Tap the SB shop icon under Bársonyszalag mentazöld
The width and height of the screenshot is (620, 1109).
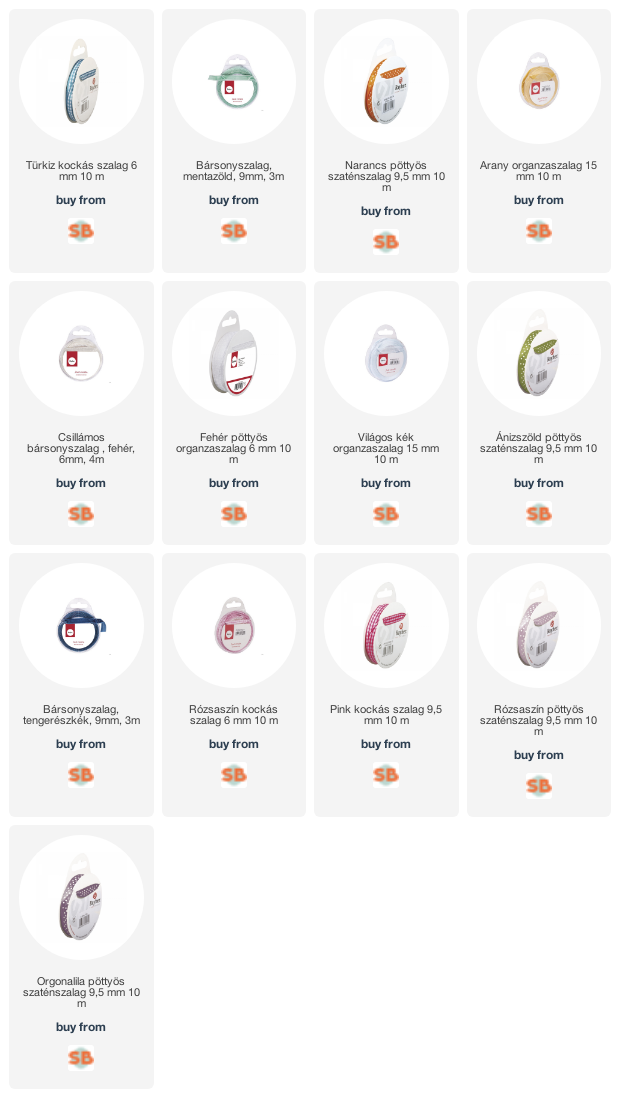234,231
